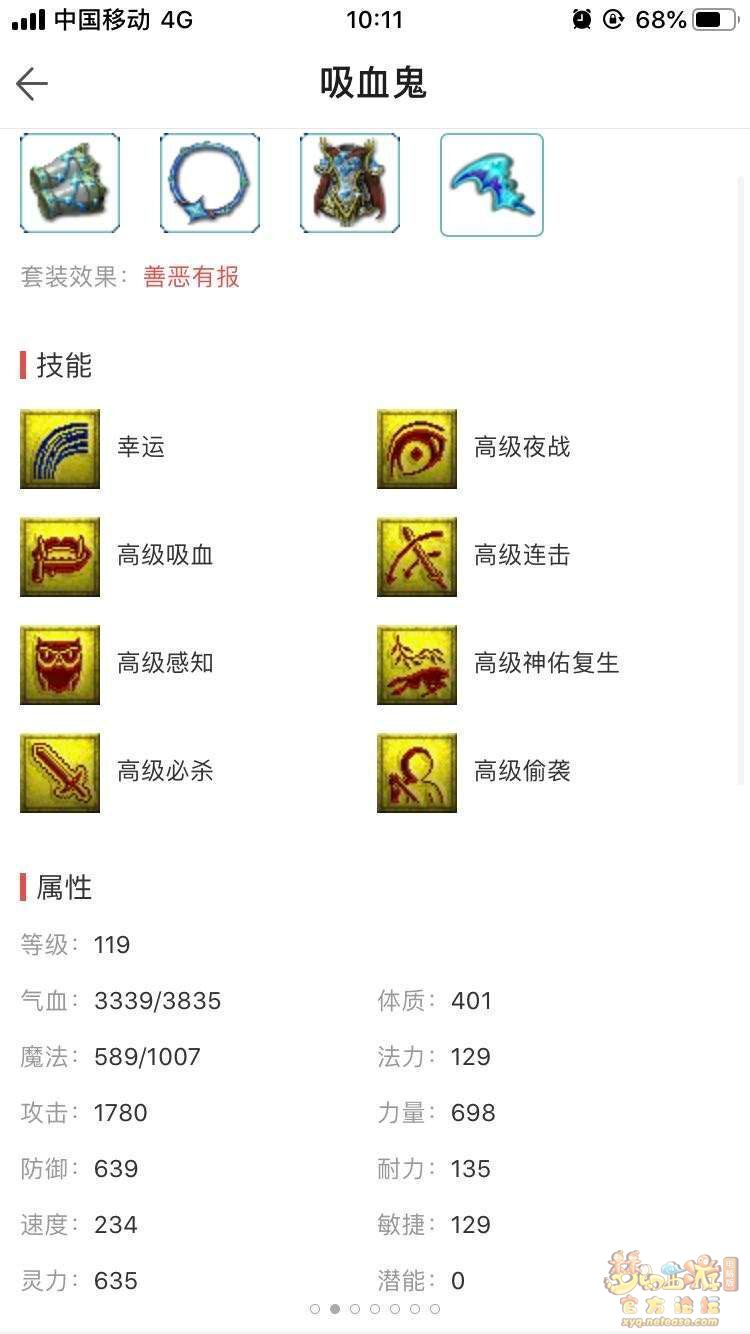The height and width of the screenshot is (1334, 750).
Task: Tap the 幸运 skill icon
Action: (60, 449)
